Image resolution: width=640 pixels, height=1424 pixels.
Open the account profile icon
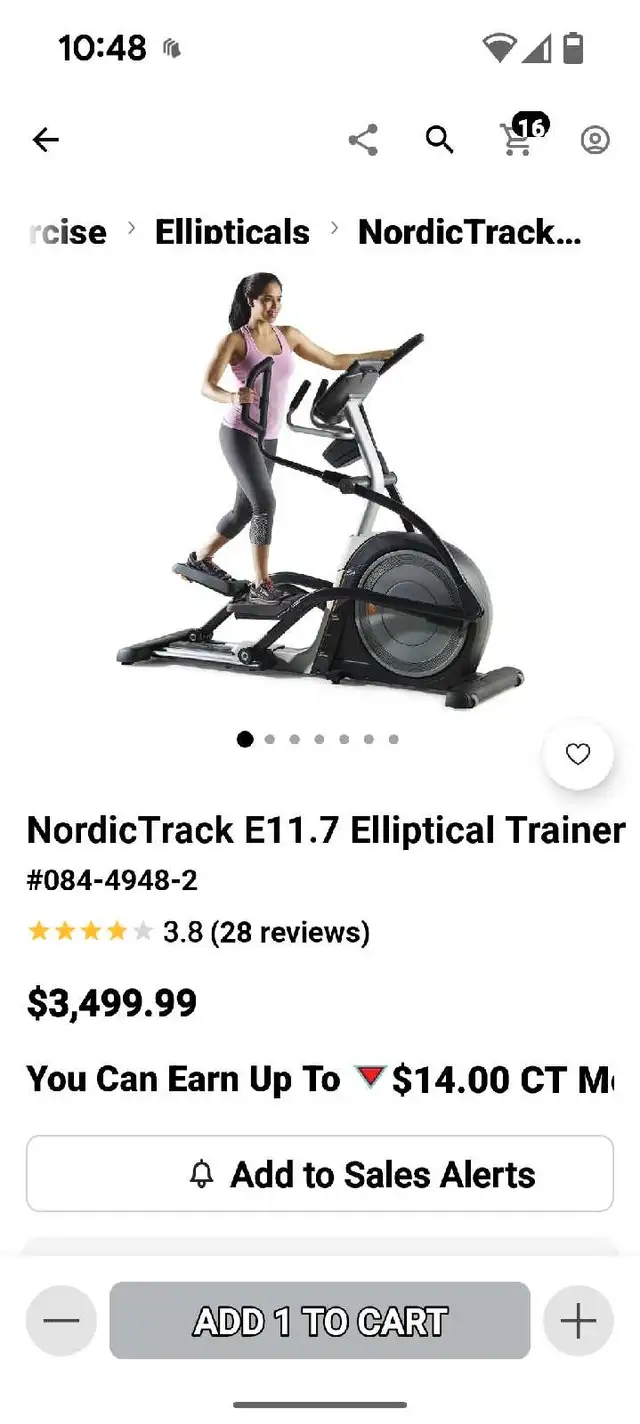tap(595, 140)
